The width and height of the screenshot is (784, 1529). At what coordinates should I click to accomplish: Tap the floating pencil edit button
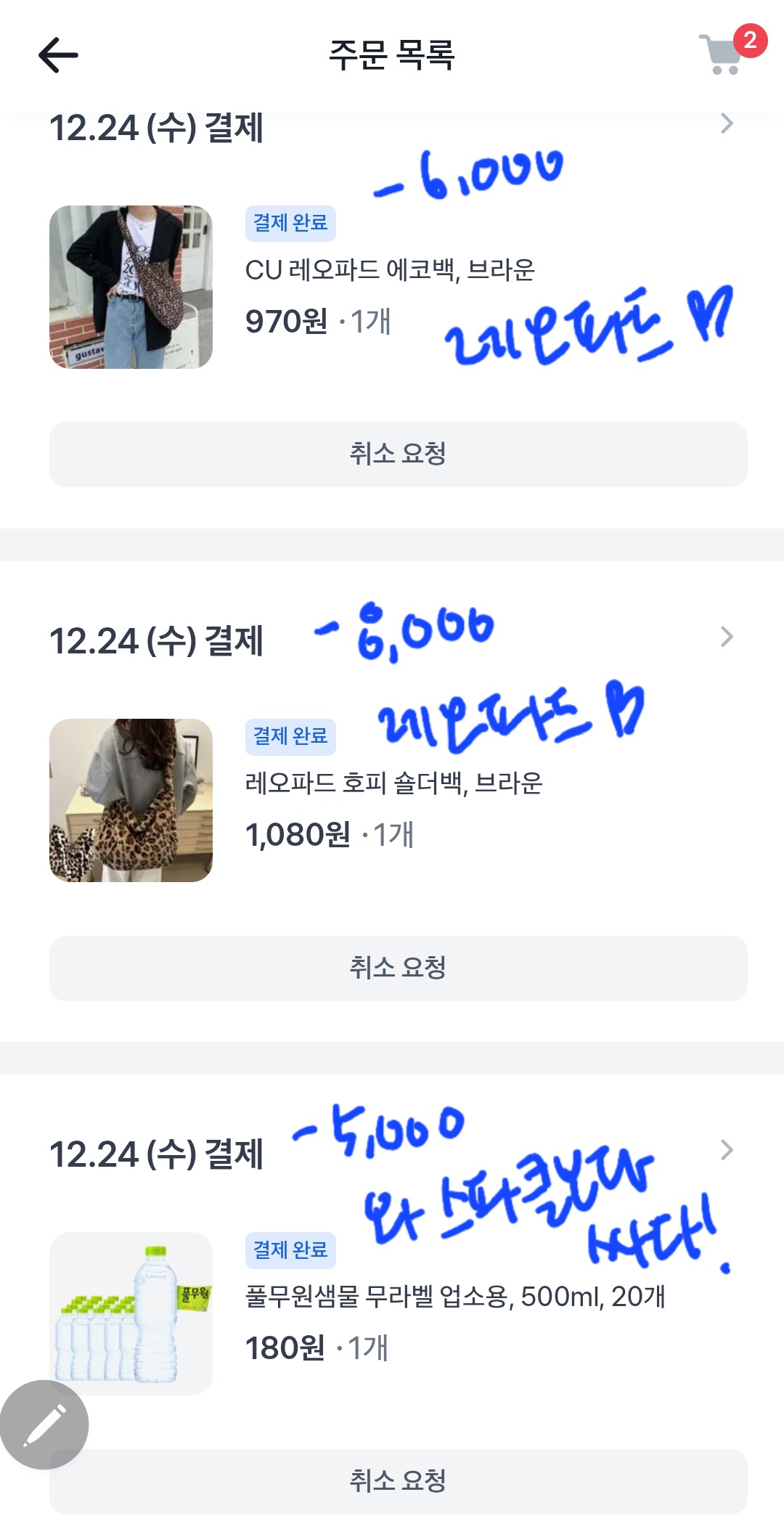44,1424
